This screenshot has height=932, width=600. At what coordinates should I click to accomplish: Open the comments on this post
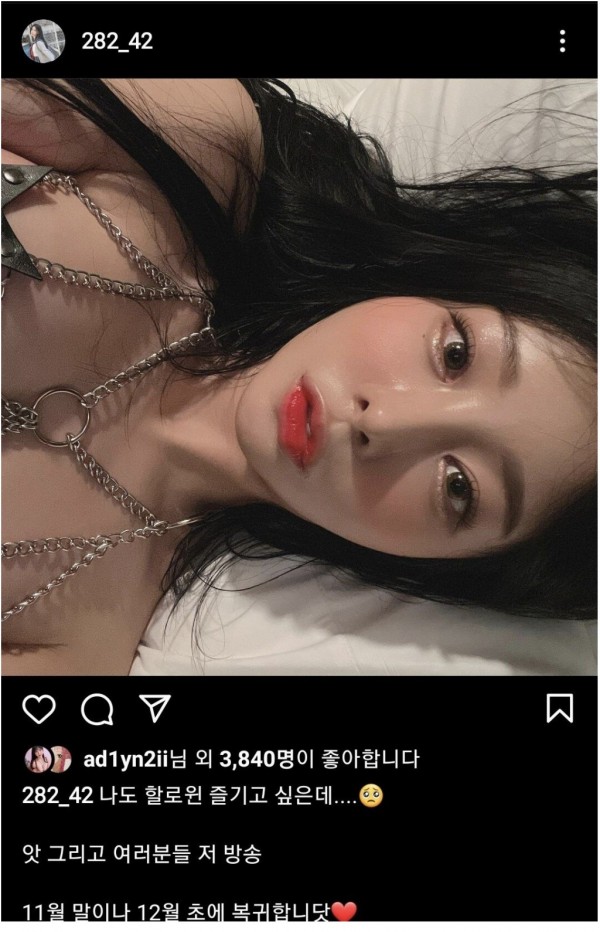pos(97,709)
